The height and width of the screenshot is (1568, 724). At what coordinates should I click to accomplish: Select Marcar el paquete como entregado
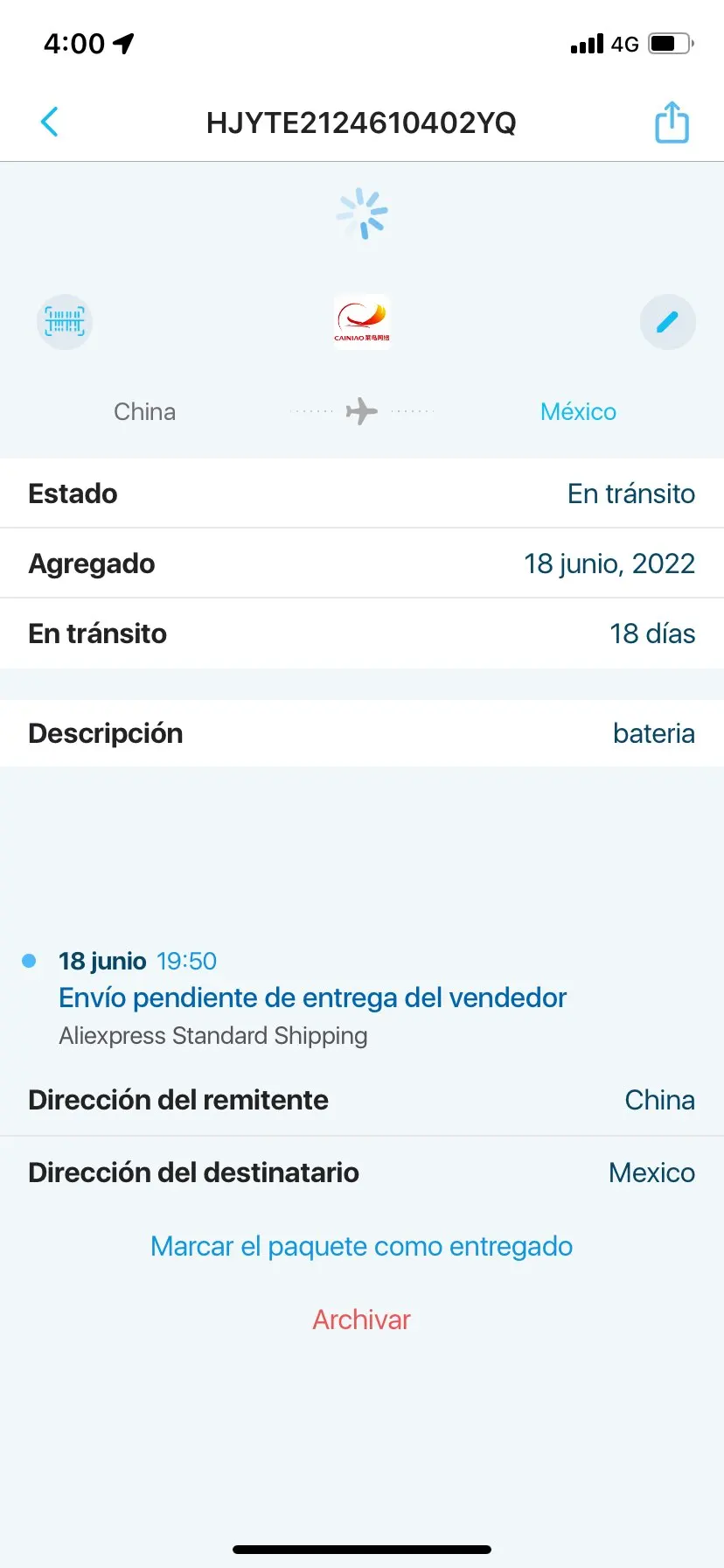(362, 1246)
